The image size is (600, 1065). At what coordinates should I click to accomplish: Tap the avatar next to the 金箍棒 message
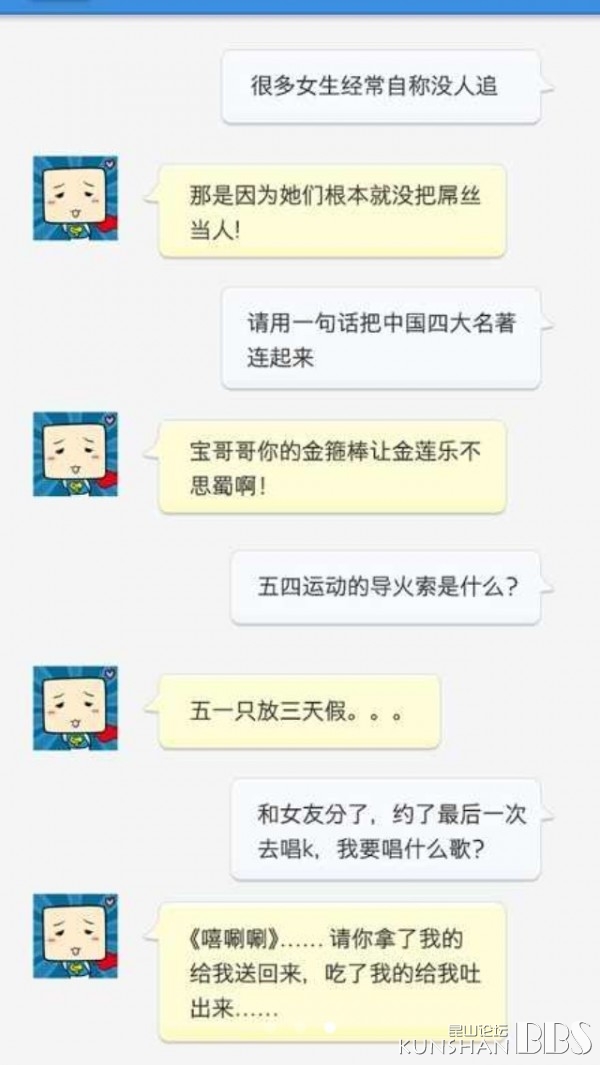pyautogui.click(x=75, y=454)
